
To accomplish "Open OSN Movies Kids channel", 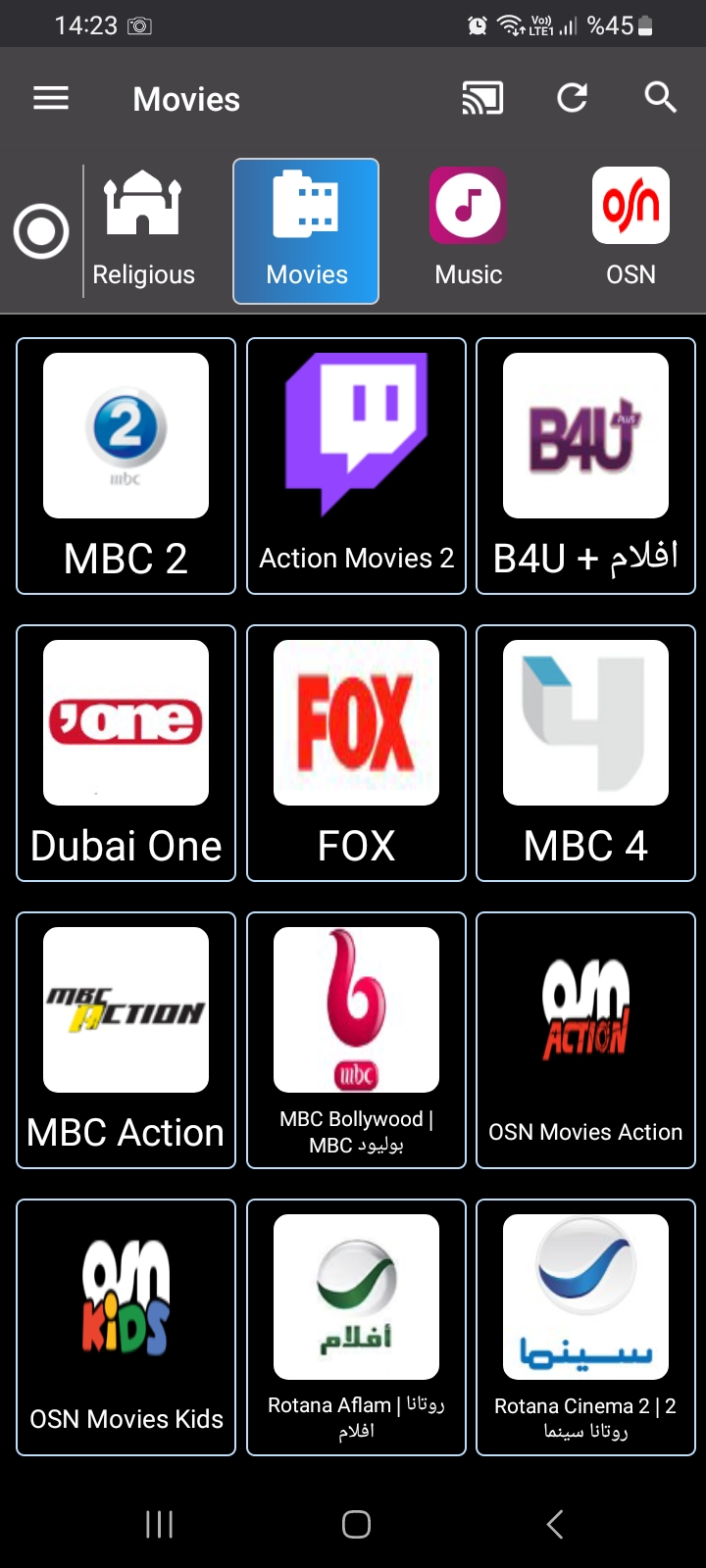I will point(126,1327).
